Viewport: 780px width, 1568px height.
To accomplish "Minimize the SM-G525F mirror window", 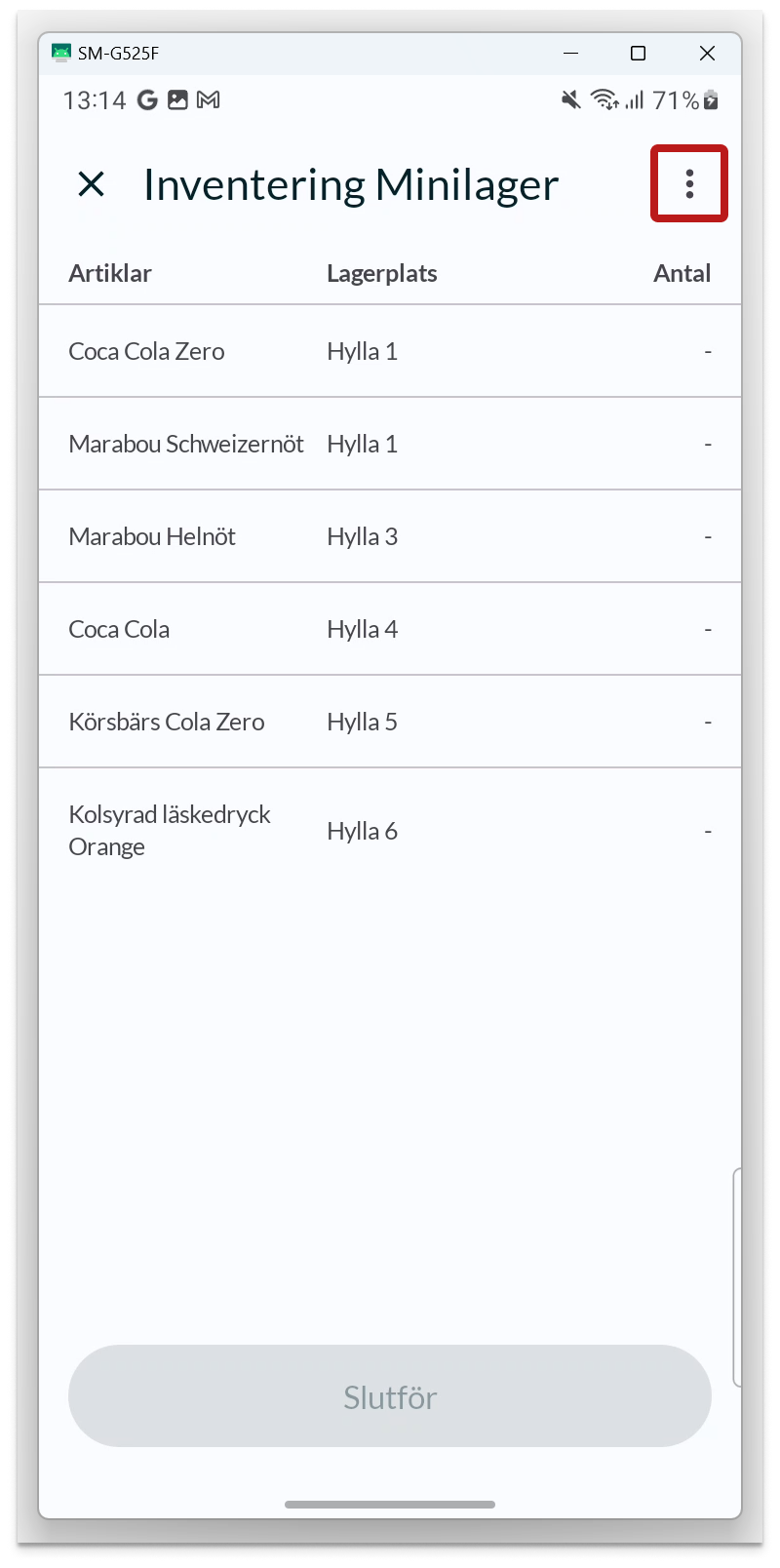I will tap(571, 54).
